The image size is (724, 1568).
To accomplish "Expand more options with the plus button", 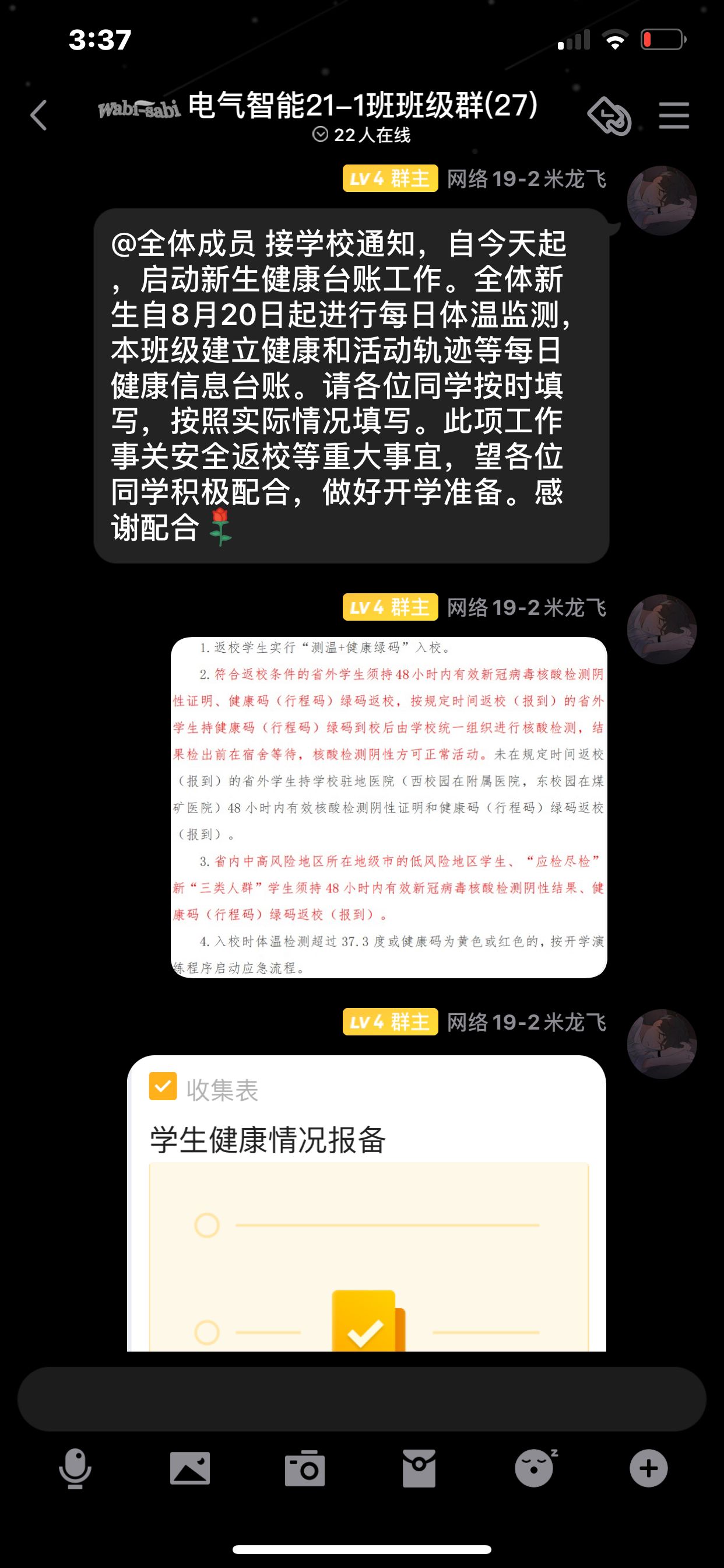I will coord(648,1469).
